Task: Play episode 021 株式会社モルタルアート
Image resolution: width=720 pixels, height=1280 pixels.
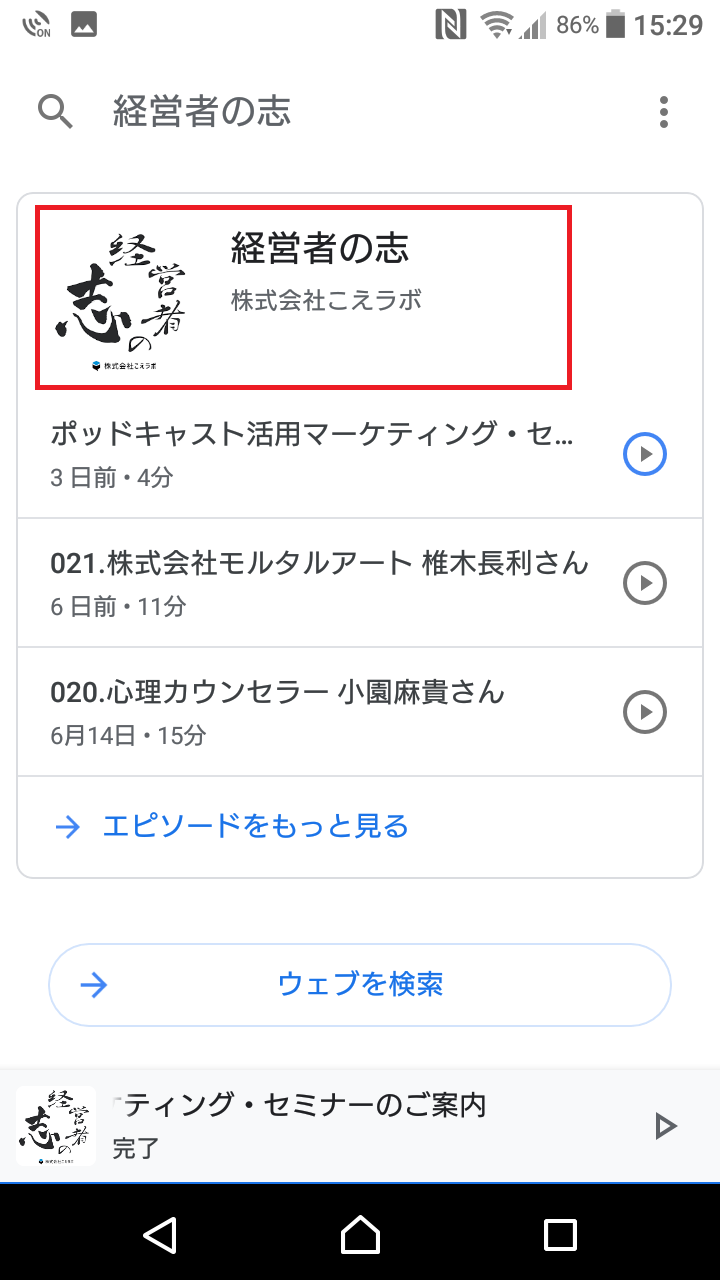Action: (x=645, y=583)
